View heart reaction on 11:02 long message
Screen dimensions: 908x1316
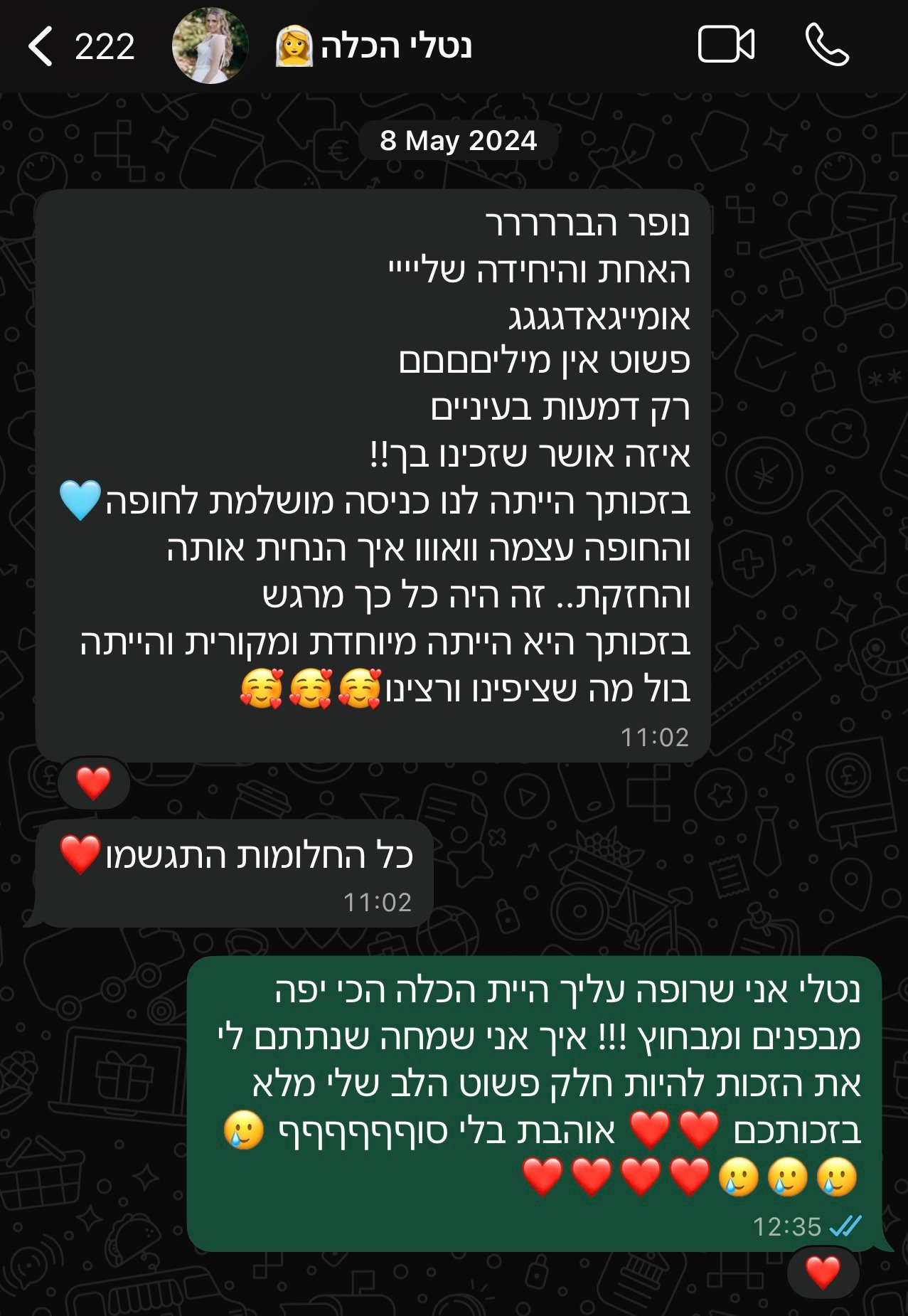(x=93, y=783)
